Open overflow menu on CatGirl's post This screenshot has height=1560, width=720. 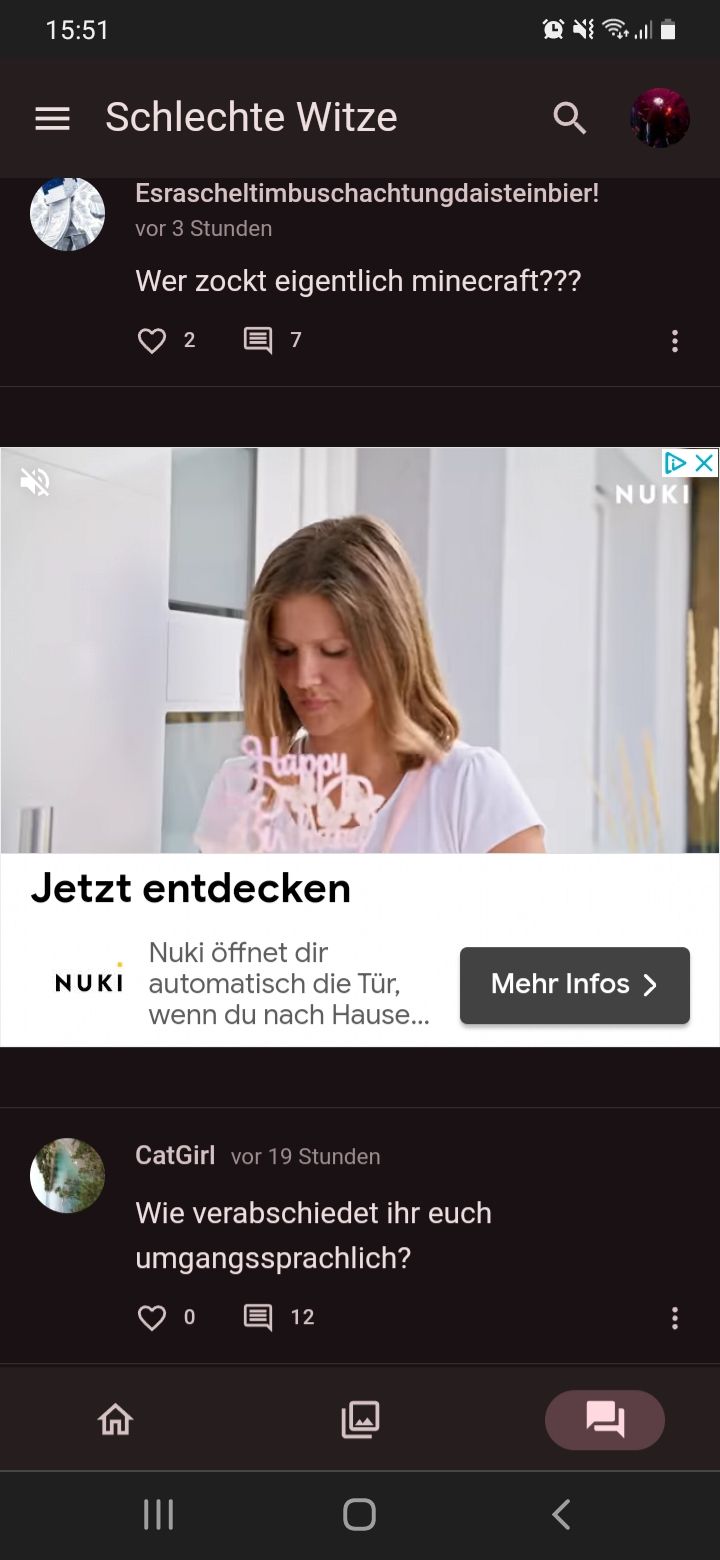coord(675,1317)
